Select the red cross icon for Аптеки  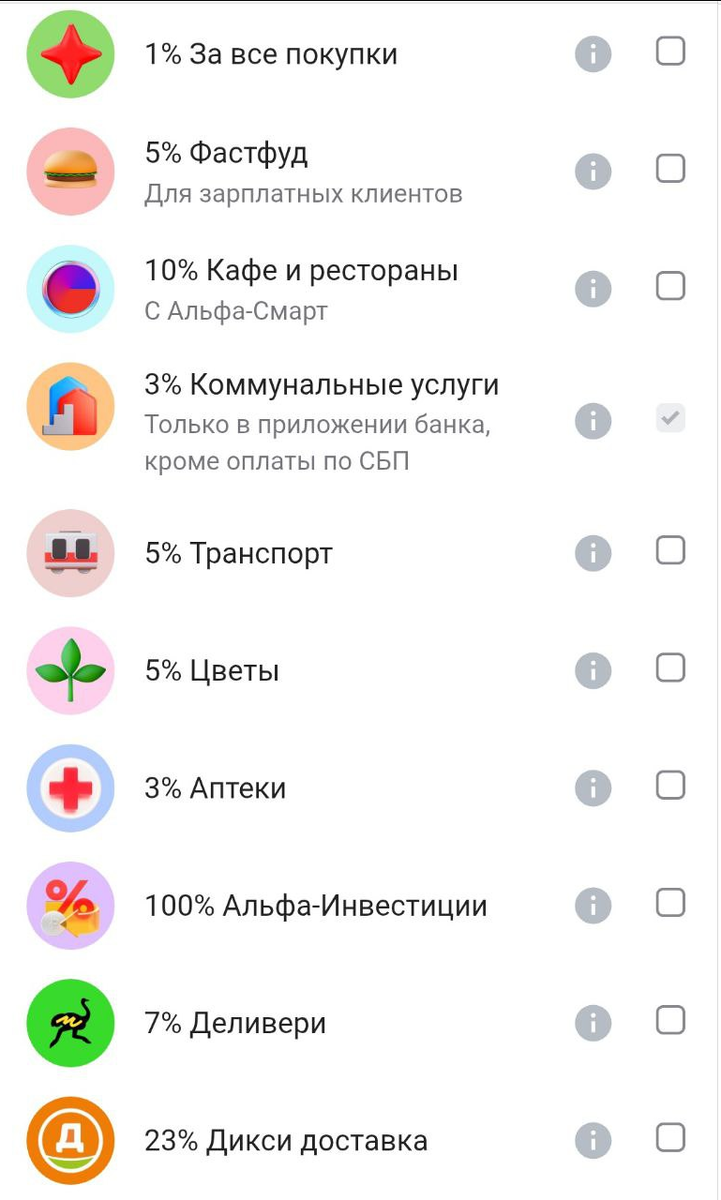click(70, 787)
